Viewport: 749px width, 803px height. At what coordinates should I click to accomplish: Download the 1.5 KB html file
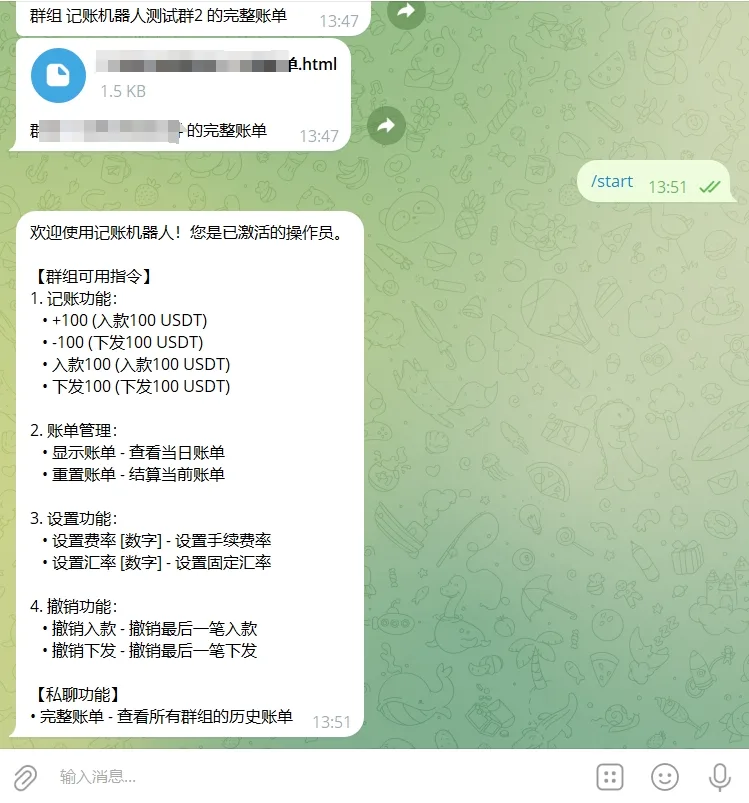[x=59, y=75]
